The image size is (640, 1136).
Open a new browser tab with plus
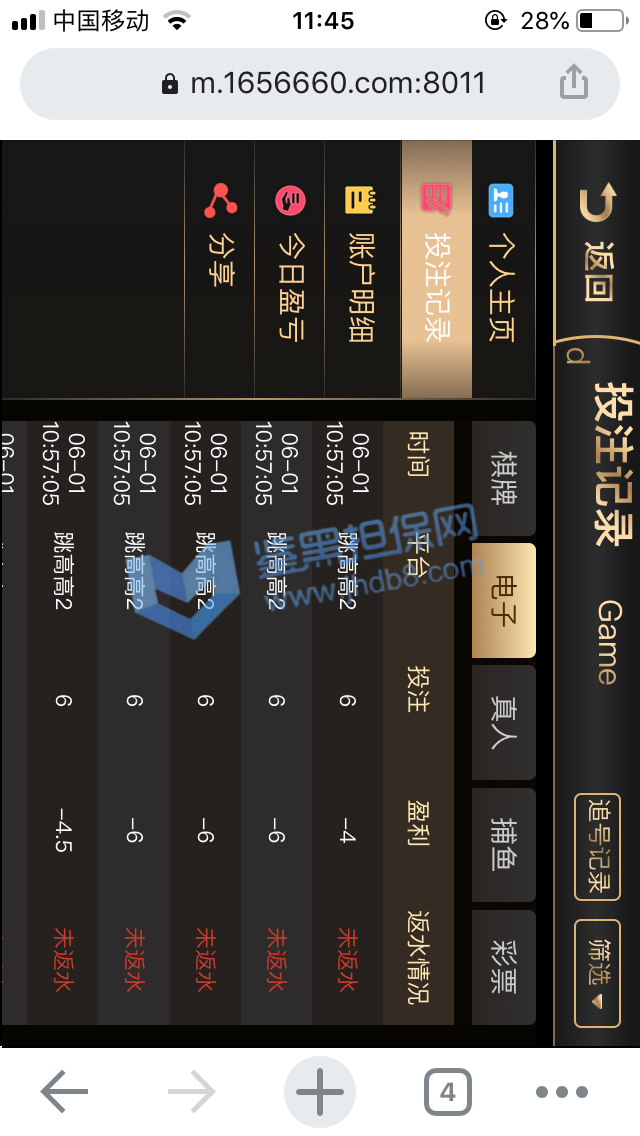pyautogui.click(x=320, y=1092)
